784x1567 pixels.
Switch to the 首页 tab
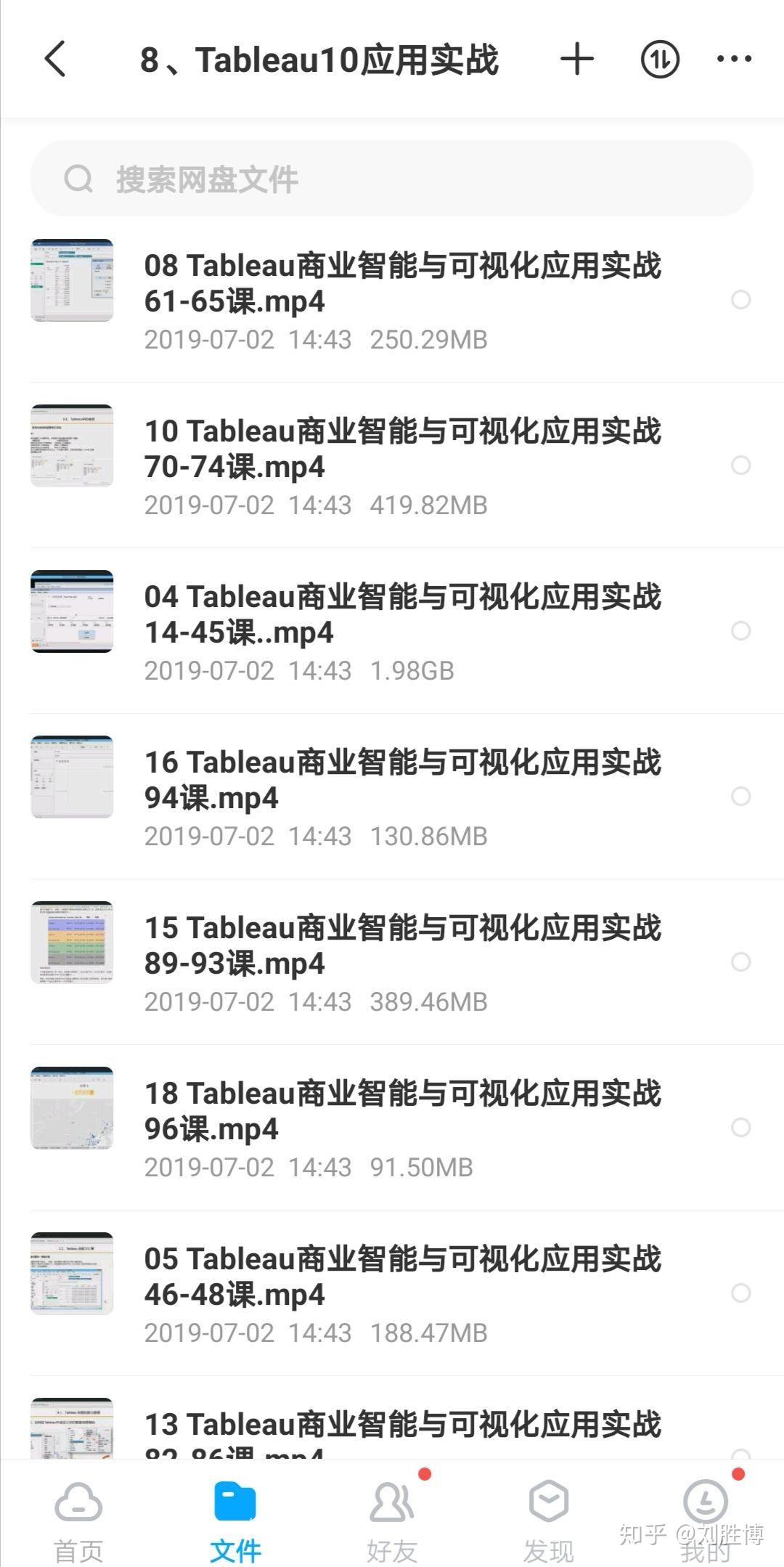(78, 1518)
